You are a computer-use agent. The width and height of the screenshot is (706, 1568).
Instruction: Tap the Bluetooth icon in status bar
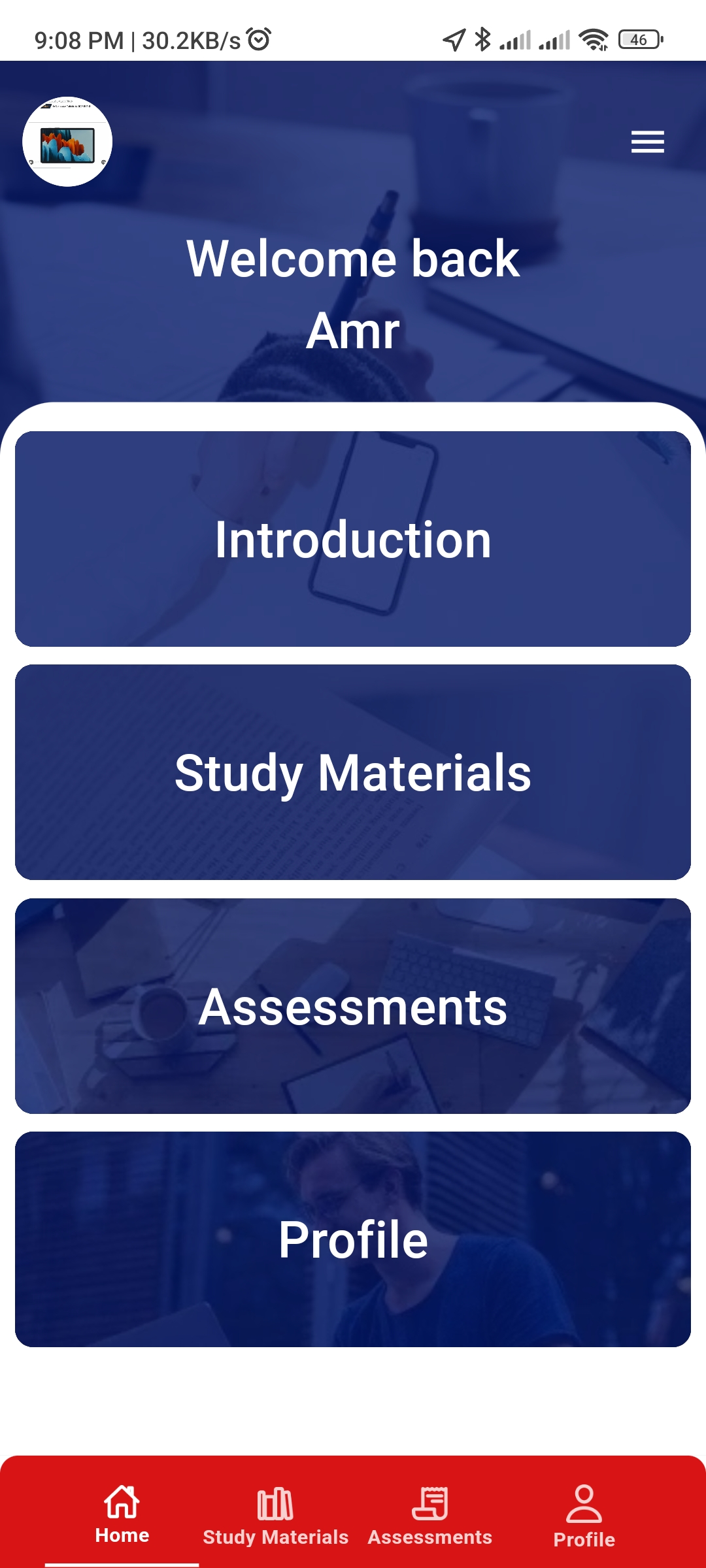pyautogui.click(x=482, y=39)
